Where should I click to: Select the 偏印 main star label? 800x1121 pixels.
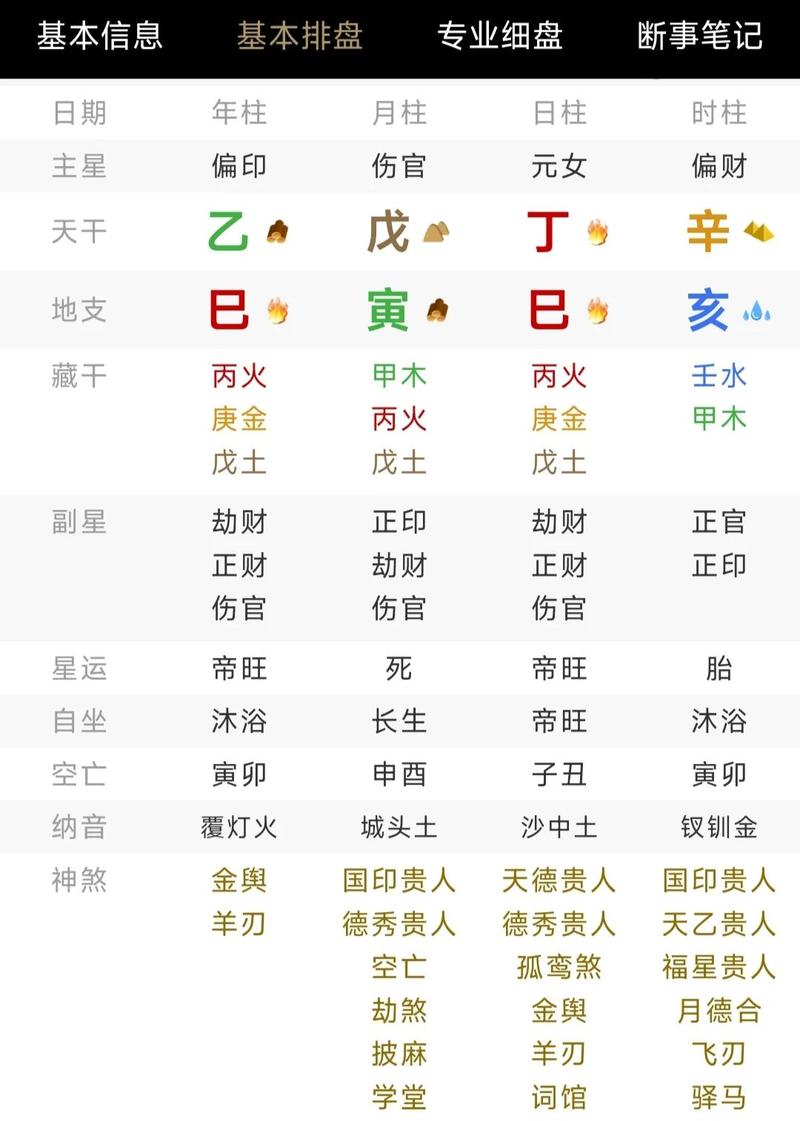(240, 167)
